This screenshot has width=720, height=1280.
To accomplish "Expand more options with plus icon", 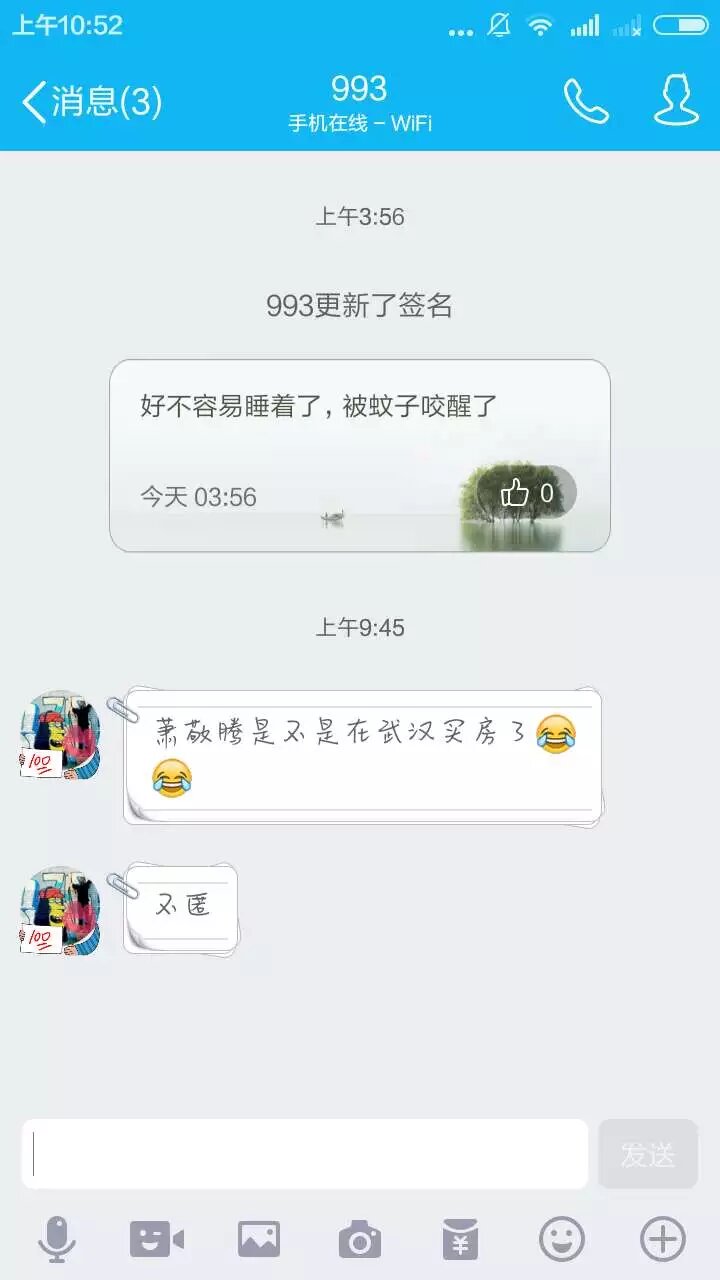I will [663, 1240].
